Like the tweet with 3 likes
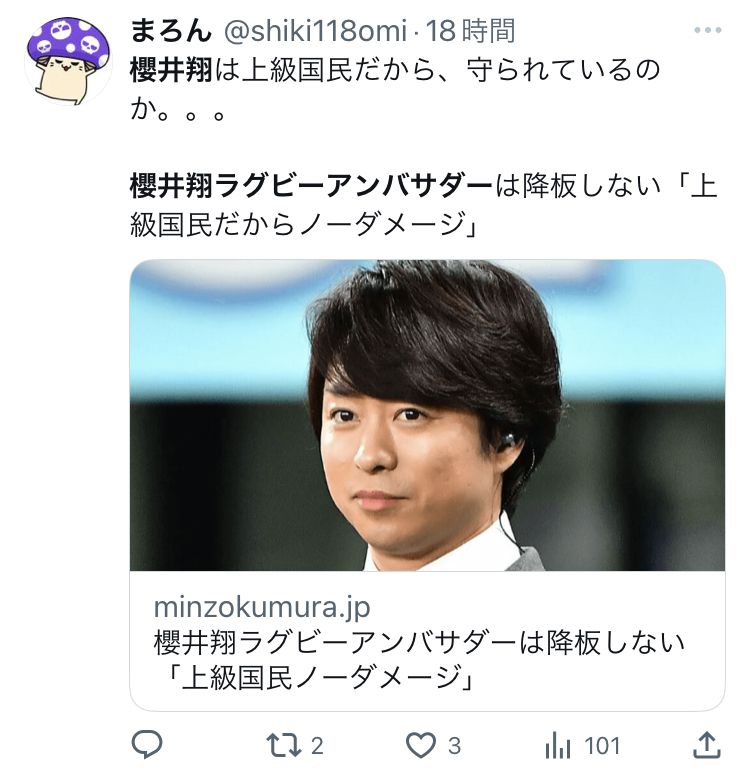750x784 pixels. click(x=421, y=745)
